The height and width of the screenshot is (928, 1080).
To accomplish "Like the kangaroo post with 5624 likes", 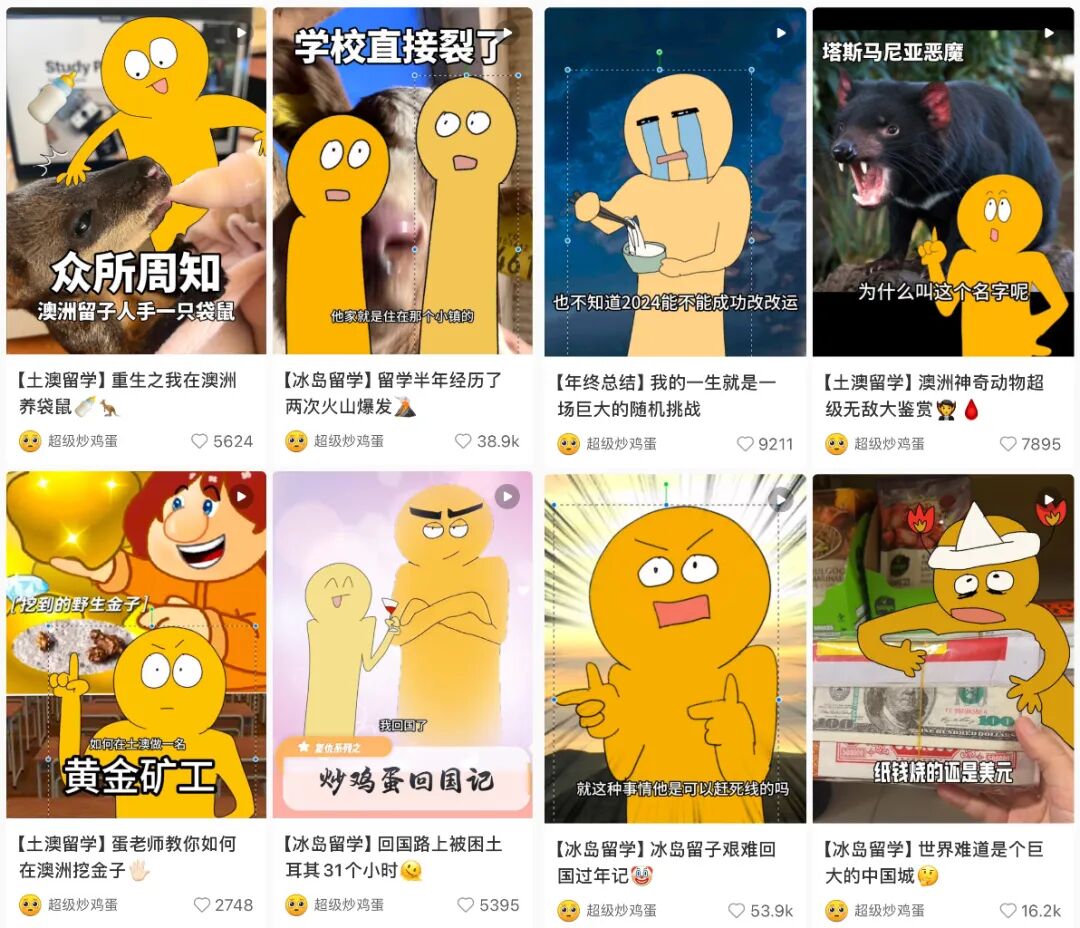I will [199, 441].
